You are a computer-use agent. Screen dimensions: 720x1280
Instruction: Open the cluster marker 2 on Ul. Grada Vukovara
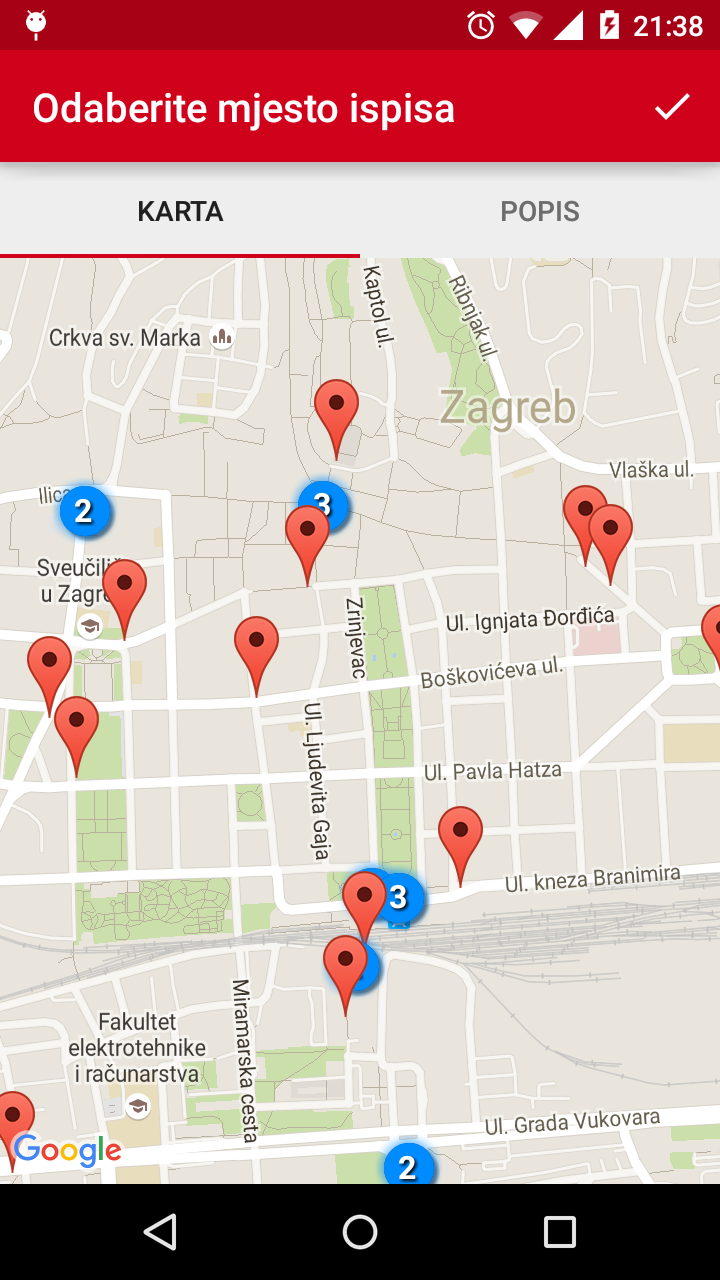coord(408,1166)
